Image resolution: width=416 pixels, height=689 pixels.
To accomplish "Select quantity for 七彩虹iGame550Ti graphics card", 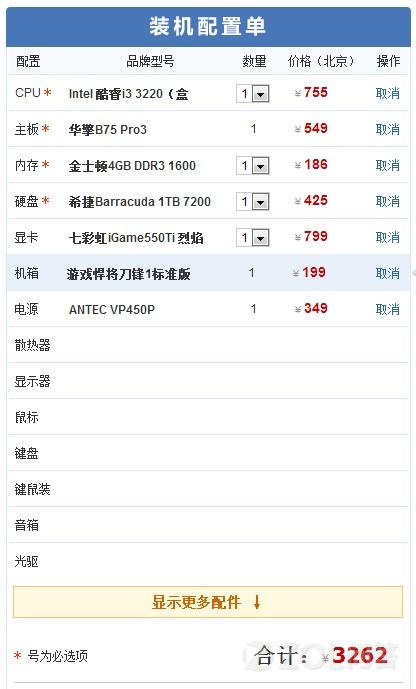I will click(253, 238).
